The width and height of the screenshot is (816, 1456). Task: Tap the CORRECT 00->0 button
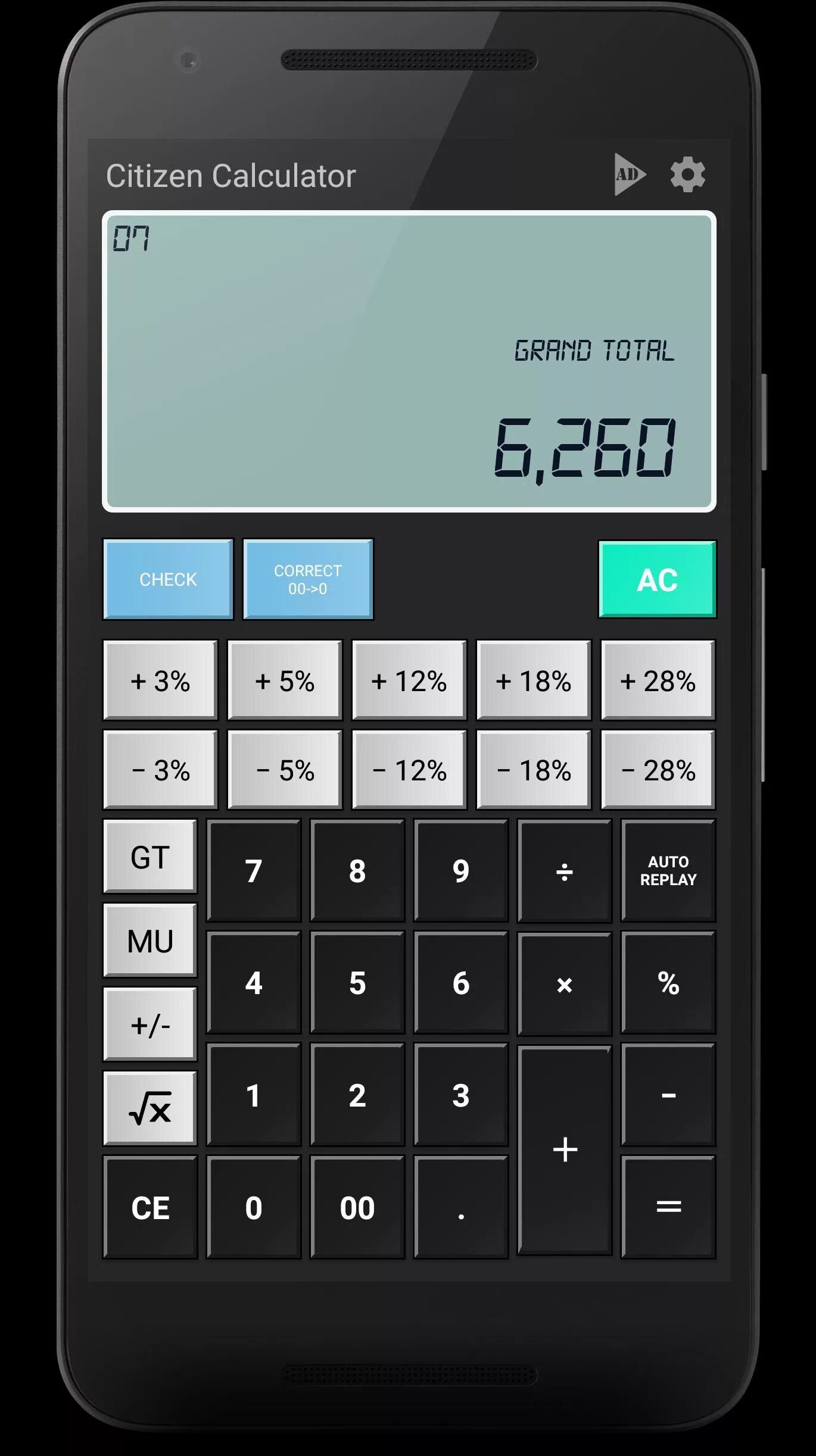pyautogui.click(x=308, y=579)
